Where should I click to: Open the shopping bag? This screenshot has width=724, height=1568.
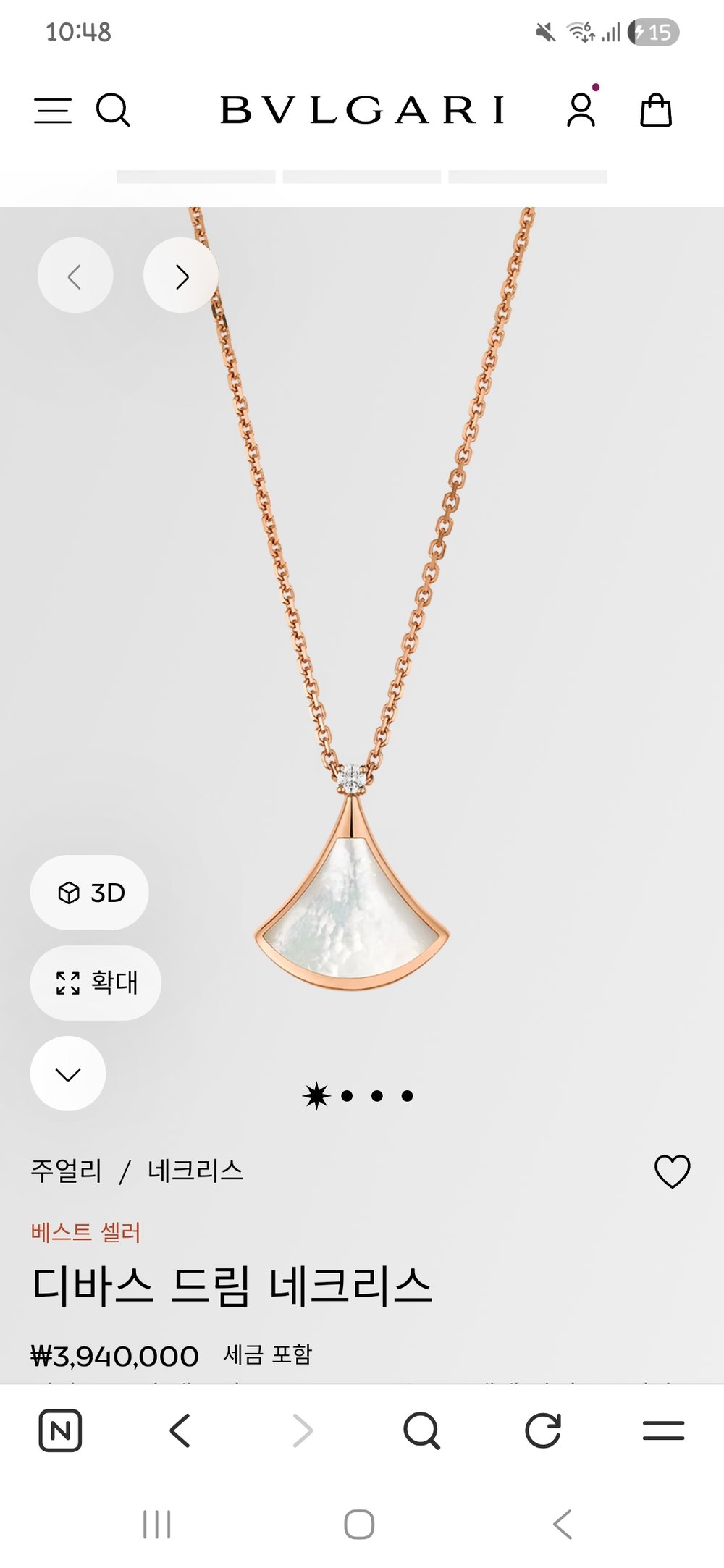656,110
